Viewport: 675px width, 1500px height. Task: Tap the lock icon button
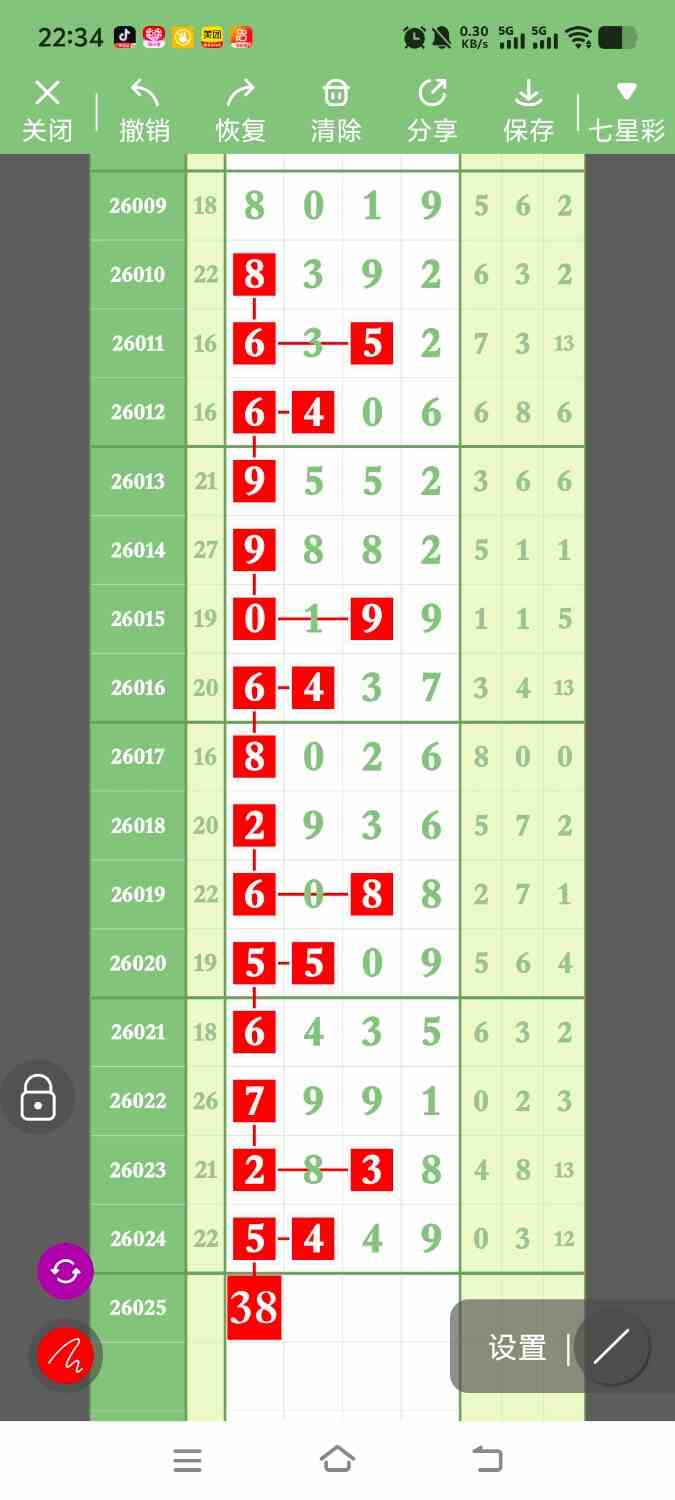tap(38, 1097)
